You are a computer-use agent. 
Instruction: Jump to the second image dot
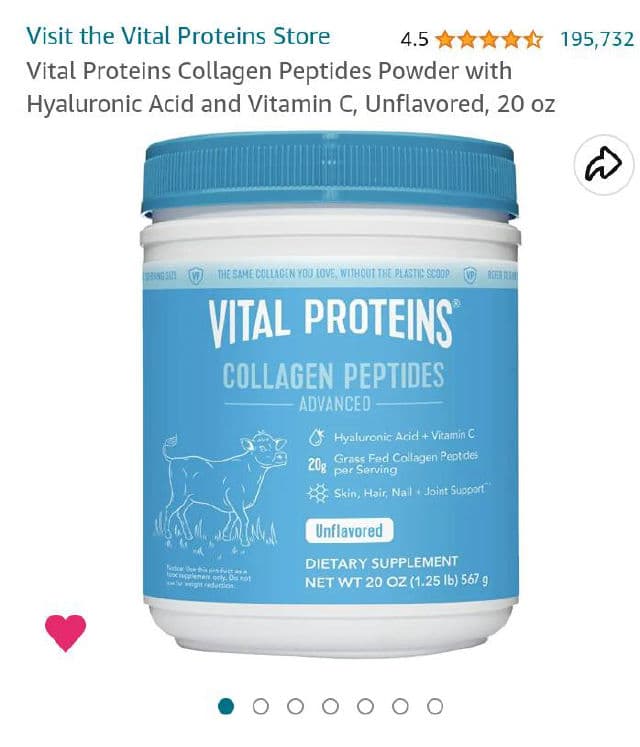coord(261,707)
